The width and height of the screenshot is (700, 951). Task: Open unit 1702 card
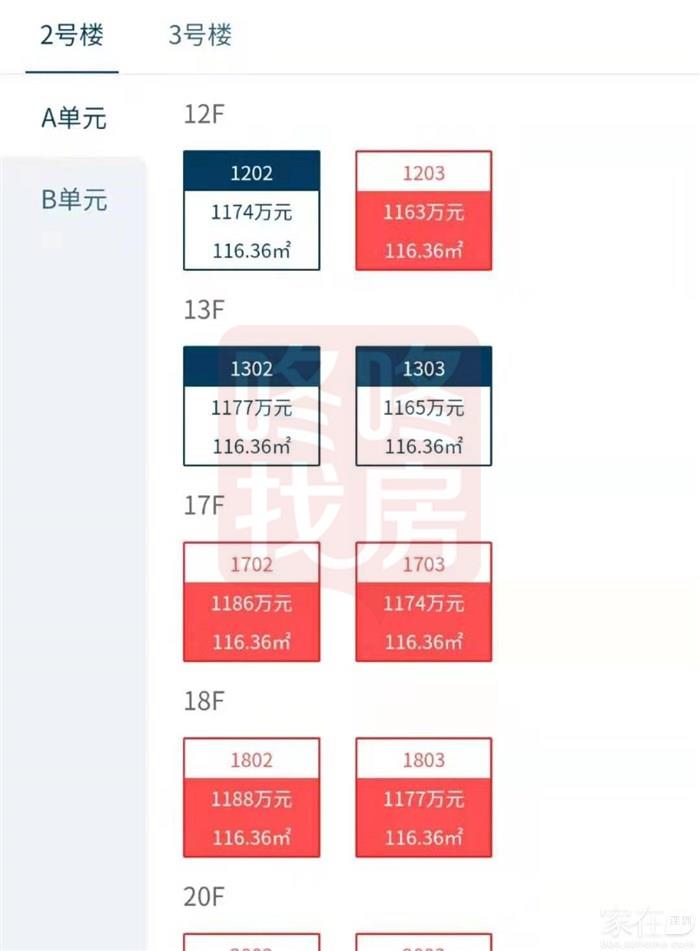[x=251, y=602]
